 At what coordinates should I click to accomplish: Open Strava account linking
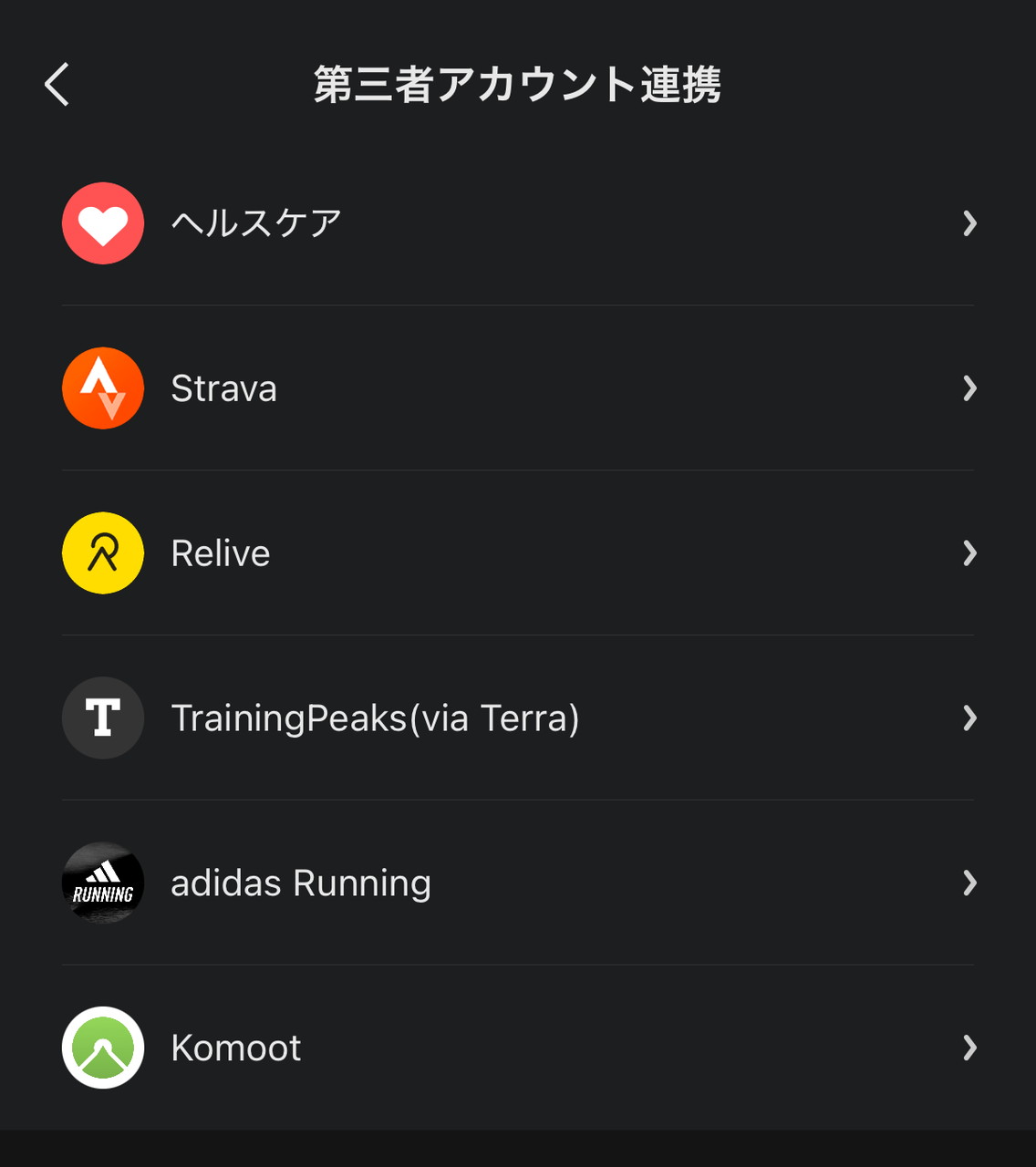click(517, 388)
